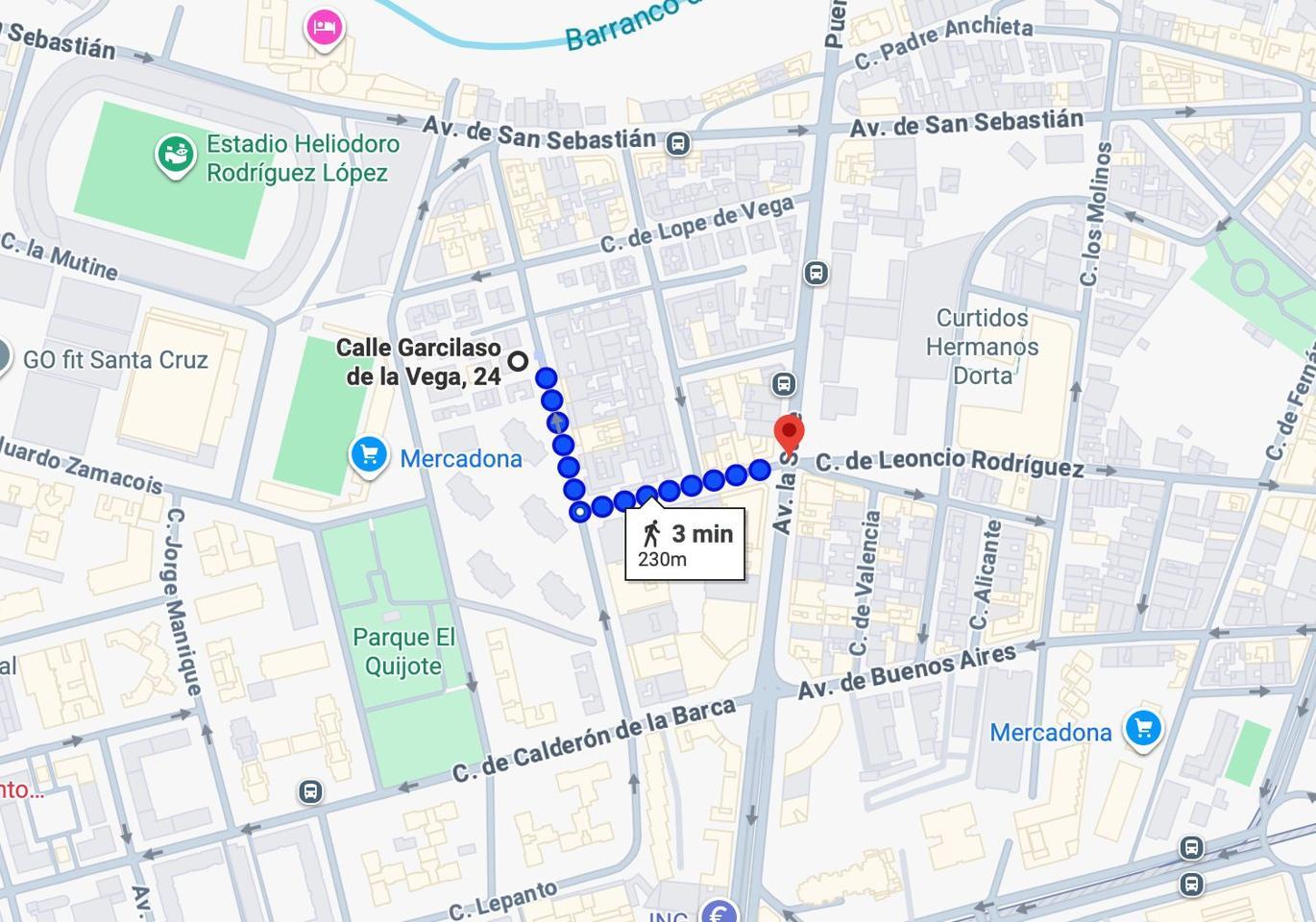This screenshot has width=1316, height=922.
Task: Select Parque El Quijote on the map
Action: pyautogui.click(x=403, y=650)
